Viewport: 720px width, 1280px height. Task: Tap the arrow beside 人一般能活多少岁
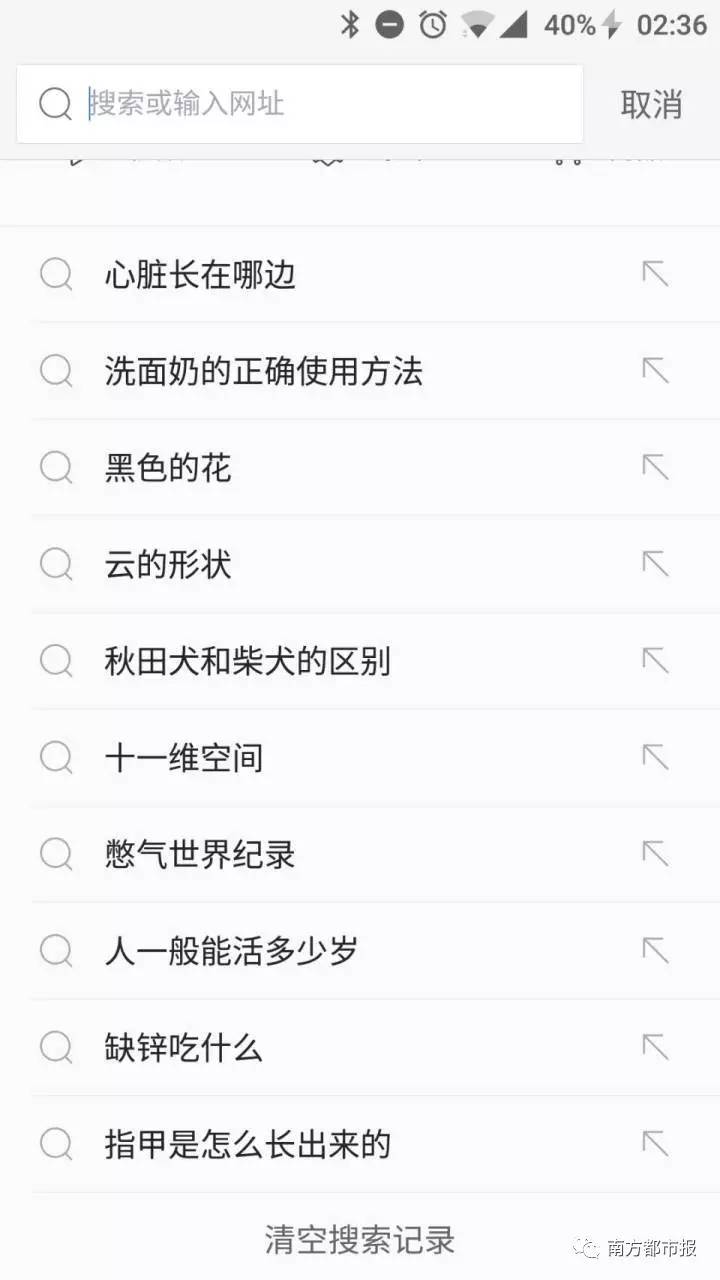click(x=655, y=950)
